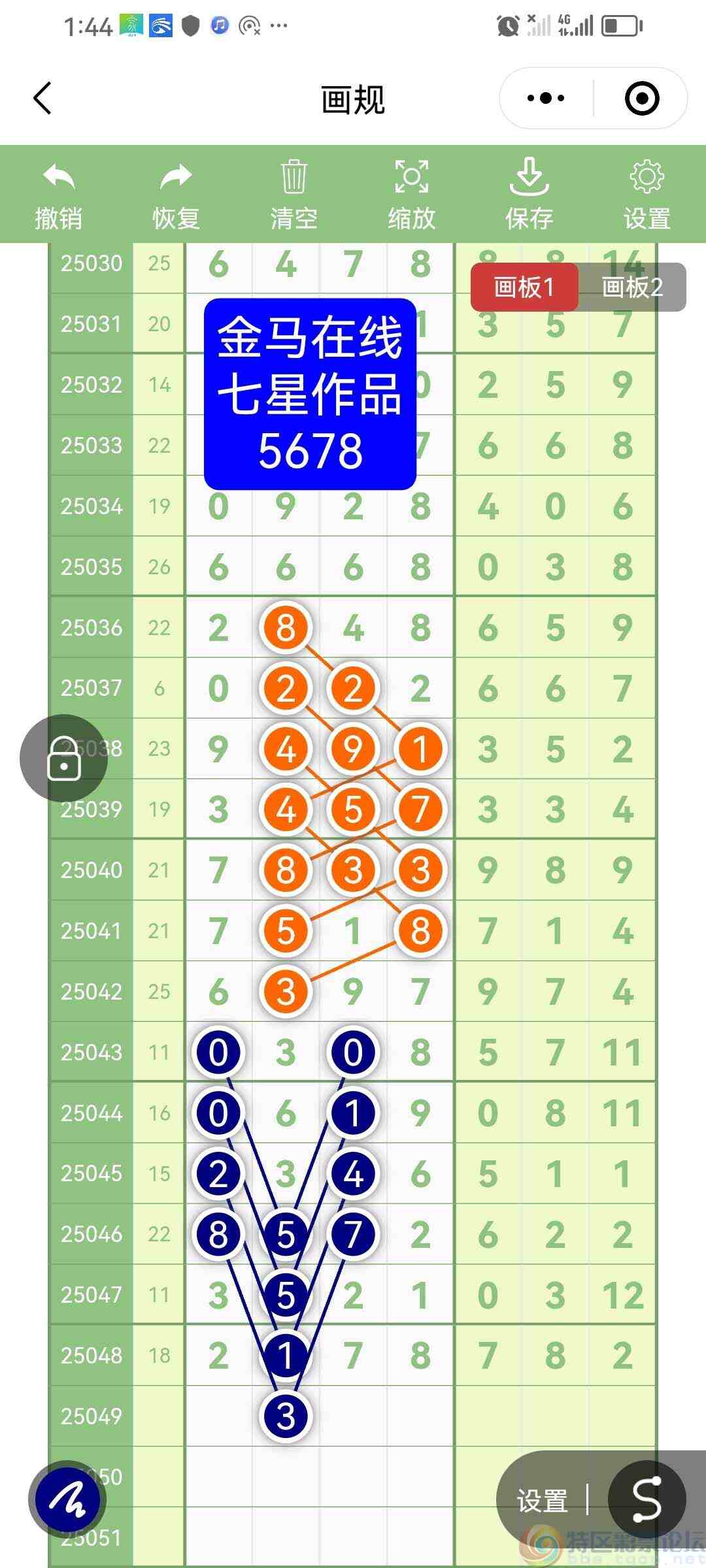The image size is (706, 1568).
Task: Undo last stroke with 撤销
Action: [x=59, y=195]
